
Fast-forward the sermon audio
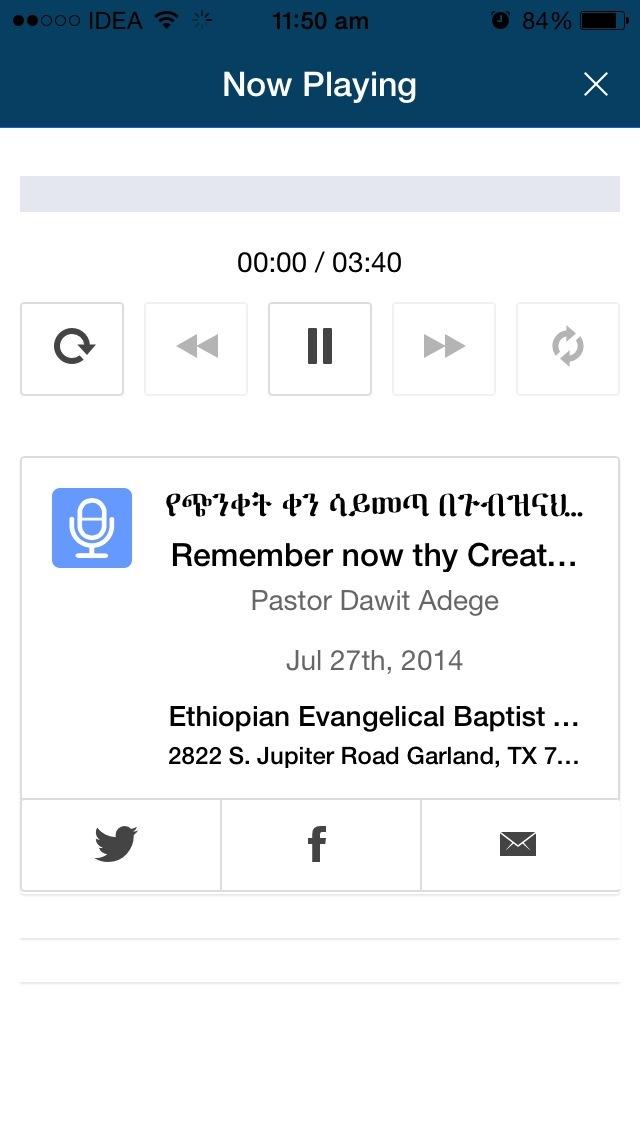pos(444,348)
